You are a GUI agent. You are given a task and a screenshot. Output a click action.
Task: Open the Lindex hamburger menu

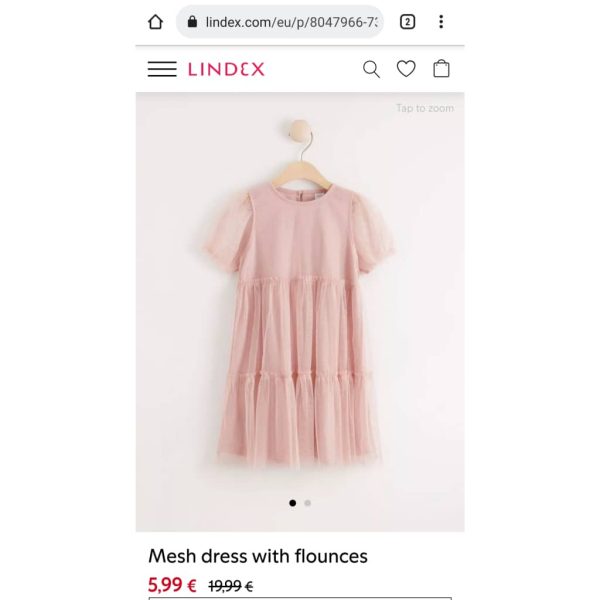pos(161,69)
